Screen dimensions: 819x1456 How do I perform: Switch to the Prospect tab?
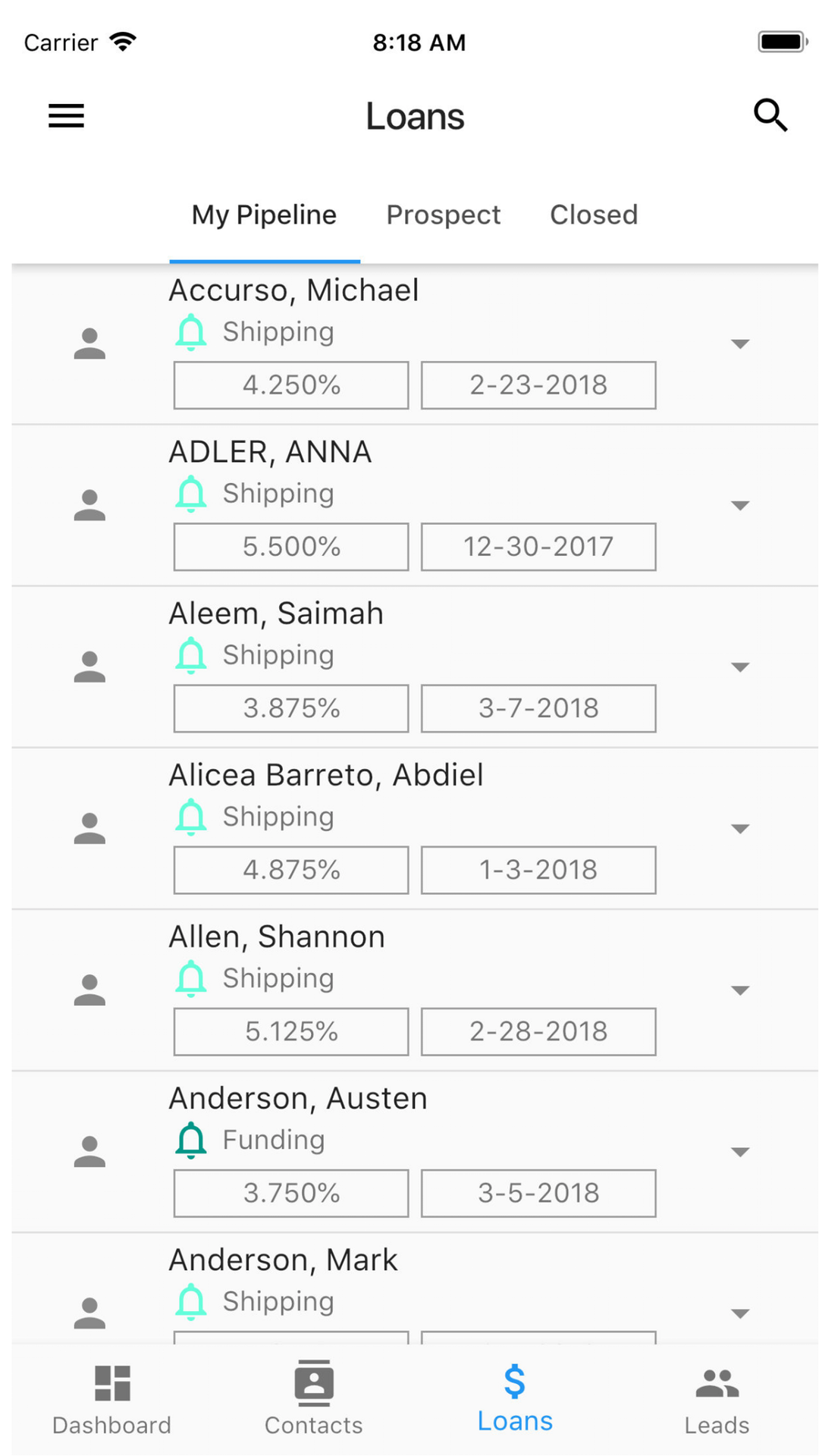pos(443,215)
